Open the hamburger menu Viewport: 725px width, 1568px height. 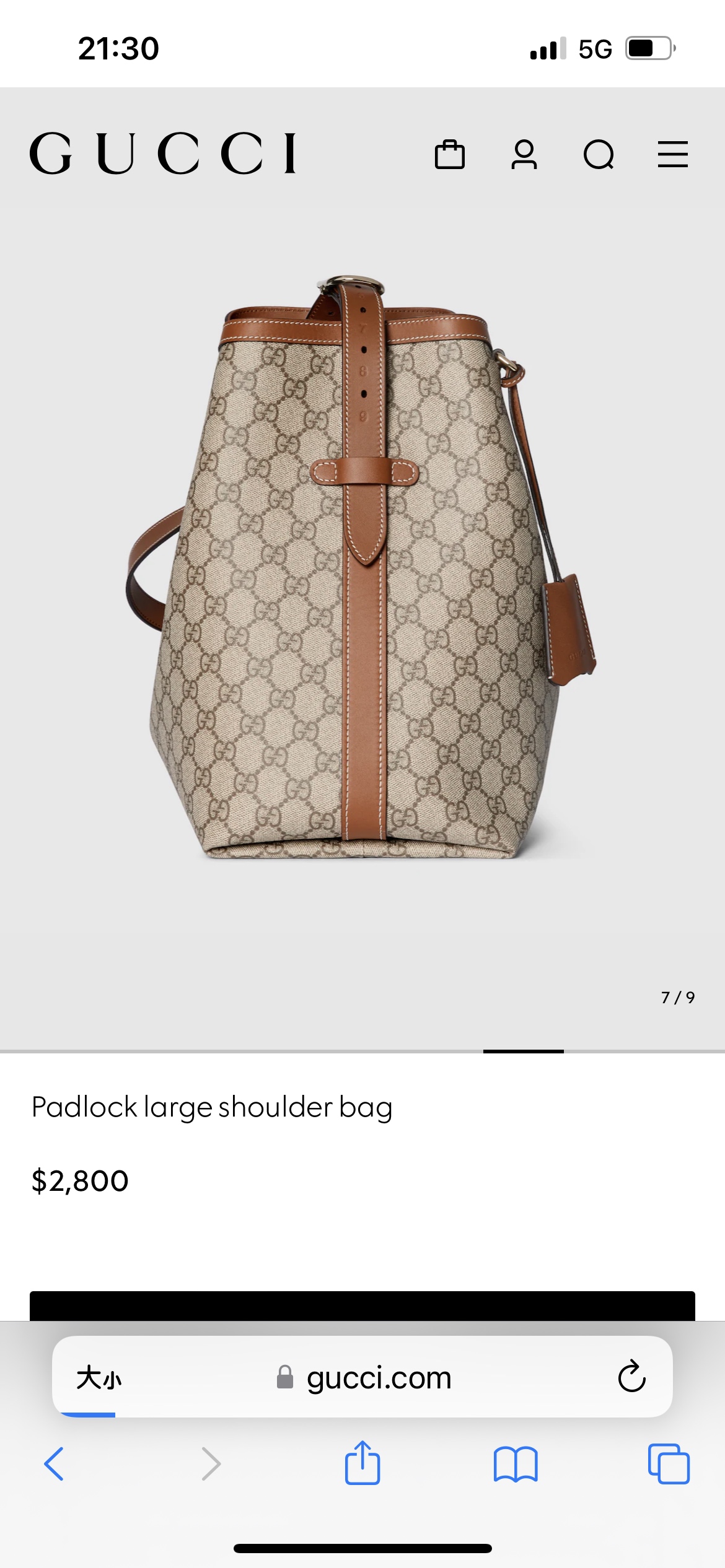(673, 154)
